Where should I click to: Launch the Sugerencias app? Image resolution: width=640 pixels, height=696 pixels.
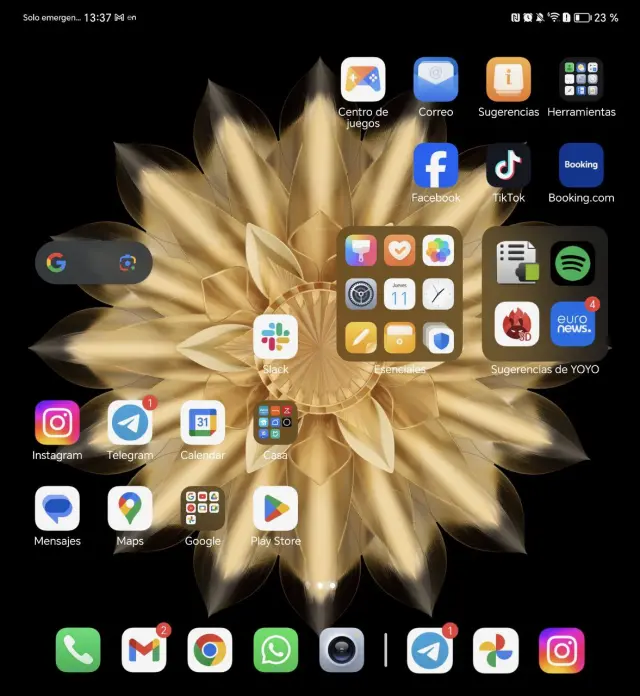click(508, 80)
